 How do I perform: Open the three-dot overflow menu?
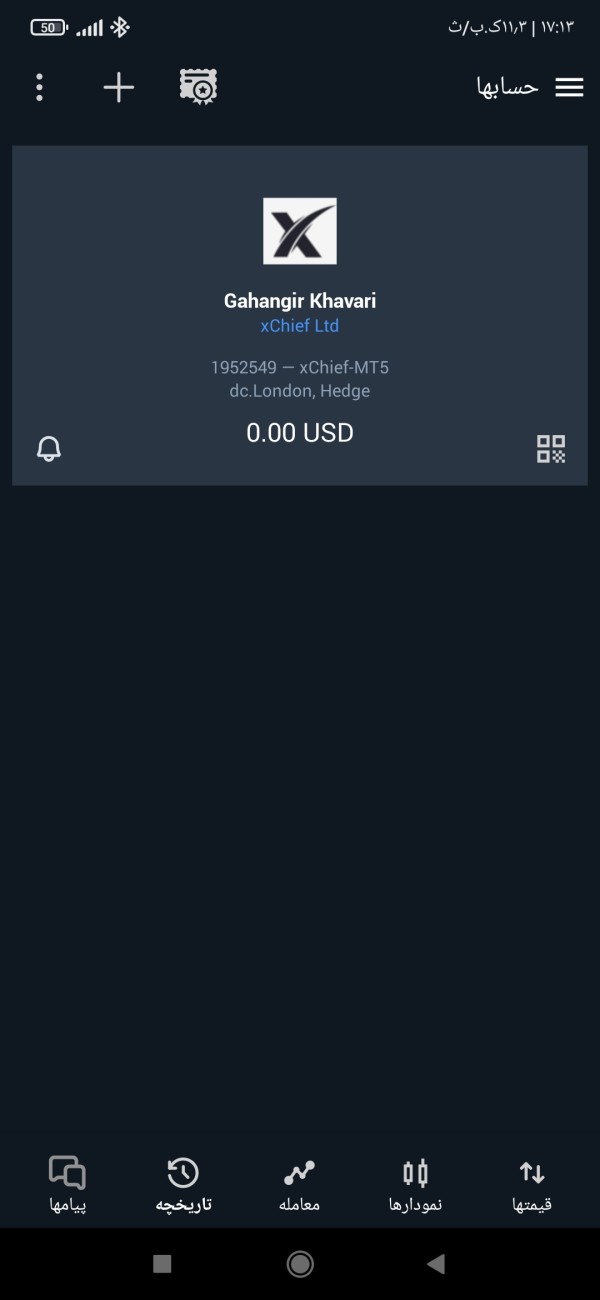coord(40,88)
